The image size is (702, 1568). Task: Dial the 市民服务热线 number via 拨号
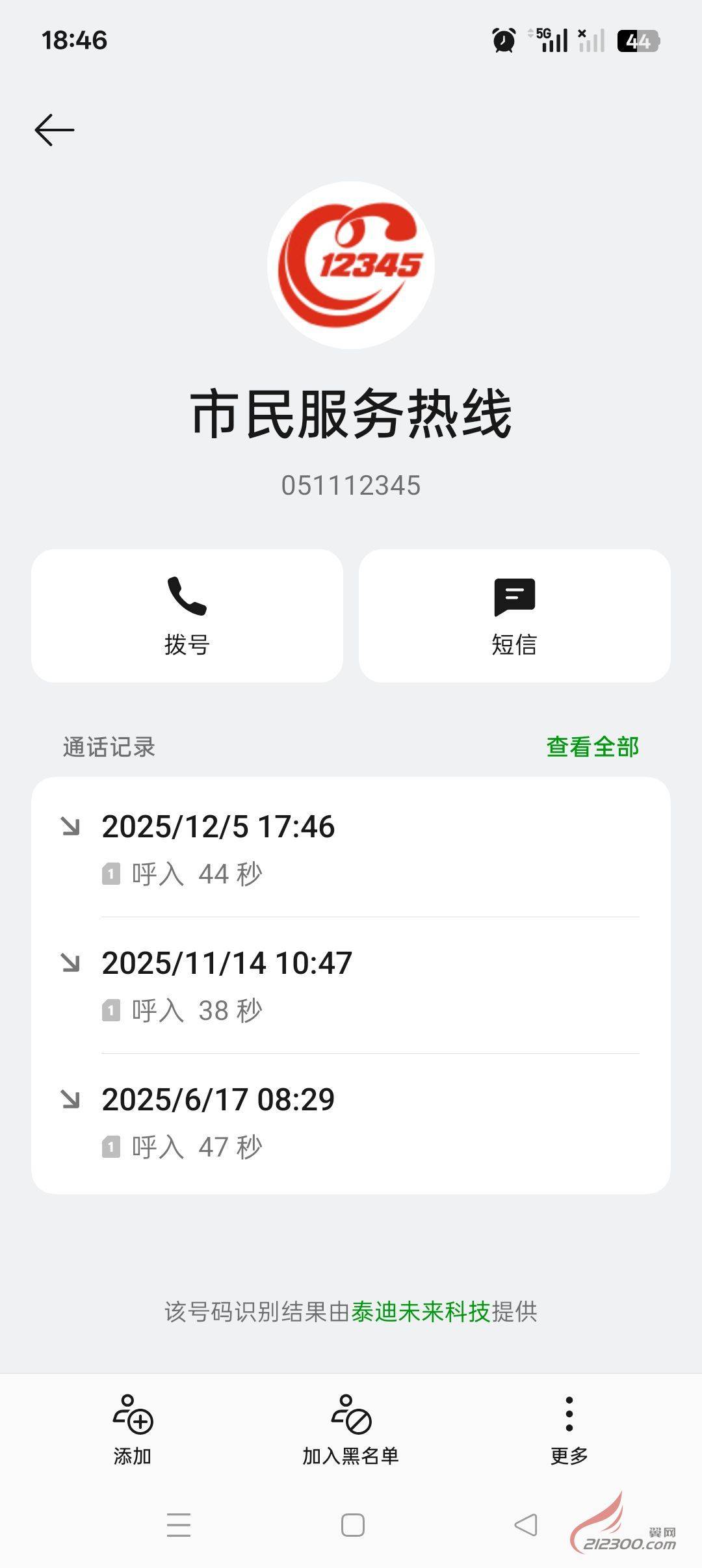click(187, 615)
